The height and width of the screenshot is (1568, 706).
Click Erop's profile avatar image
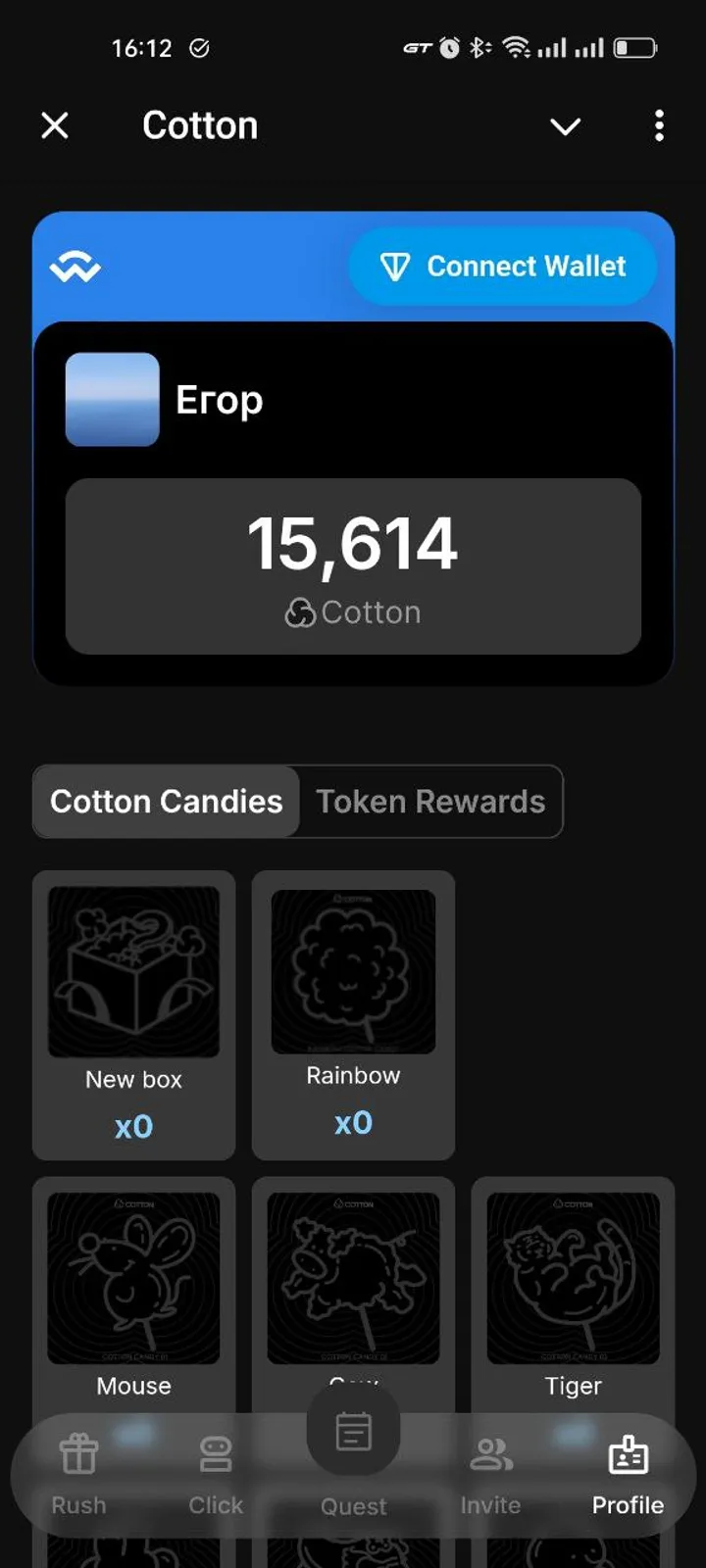[x=112, y=398]
